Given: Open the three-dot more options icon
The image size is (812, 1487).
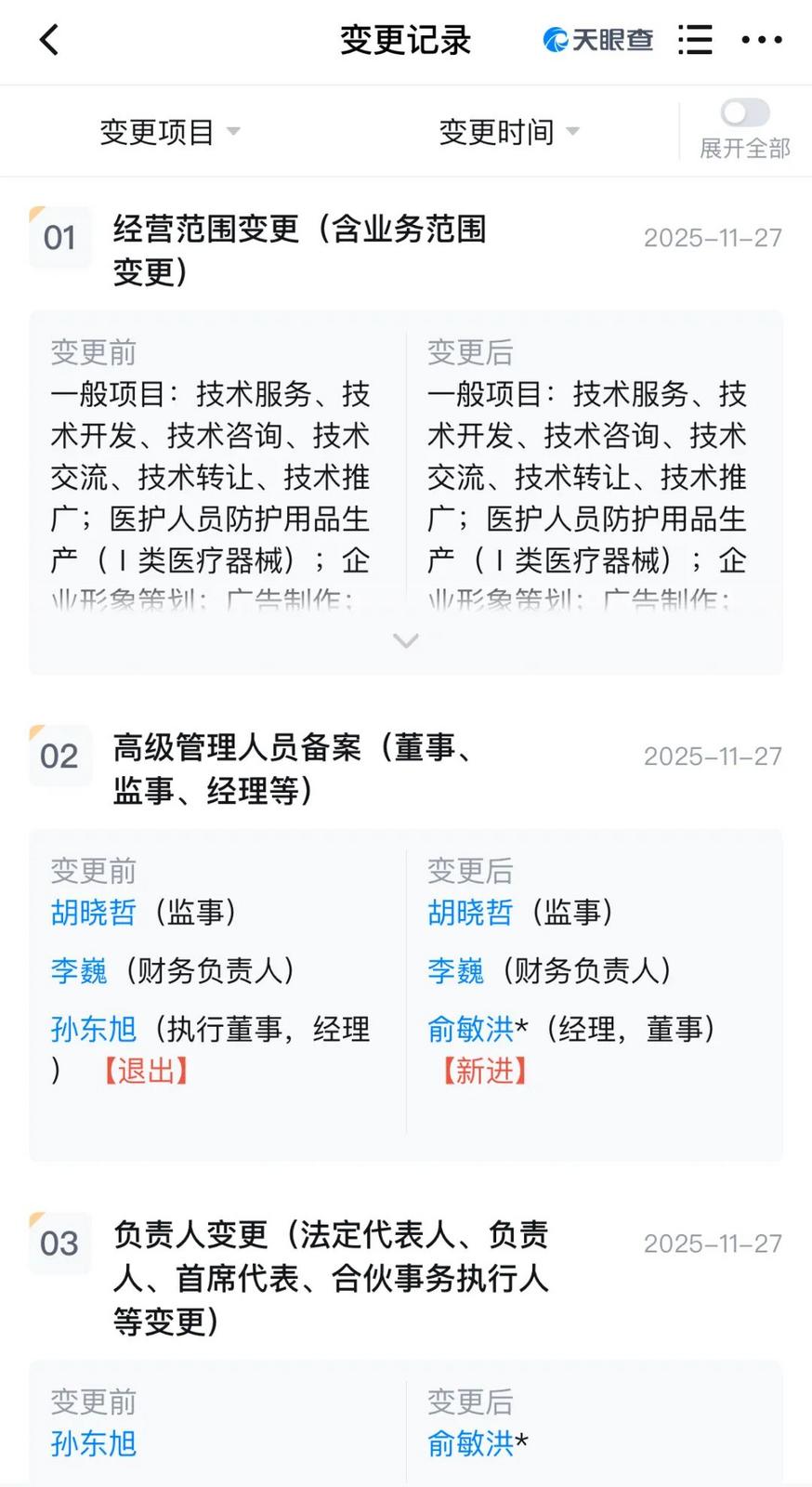Looking at the screenshot, I should click(762, 40).
